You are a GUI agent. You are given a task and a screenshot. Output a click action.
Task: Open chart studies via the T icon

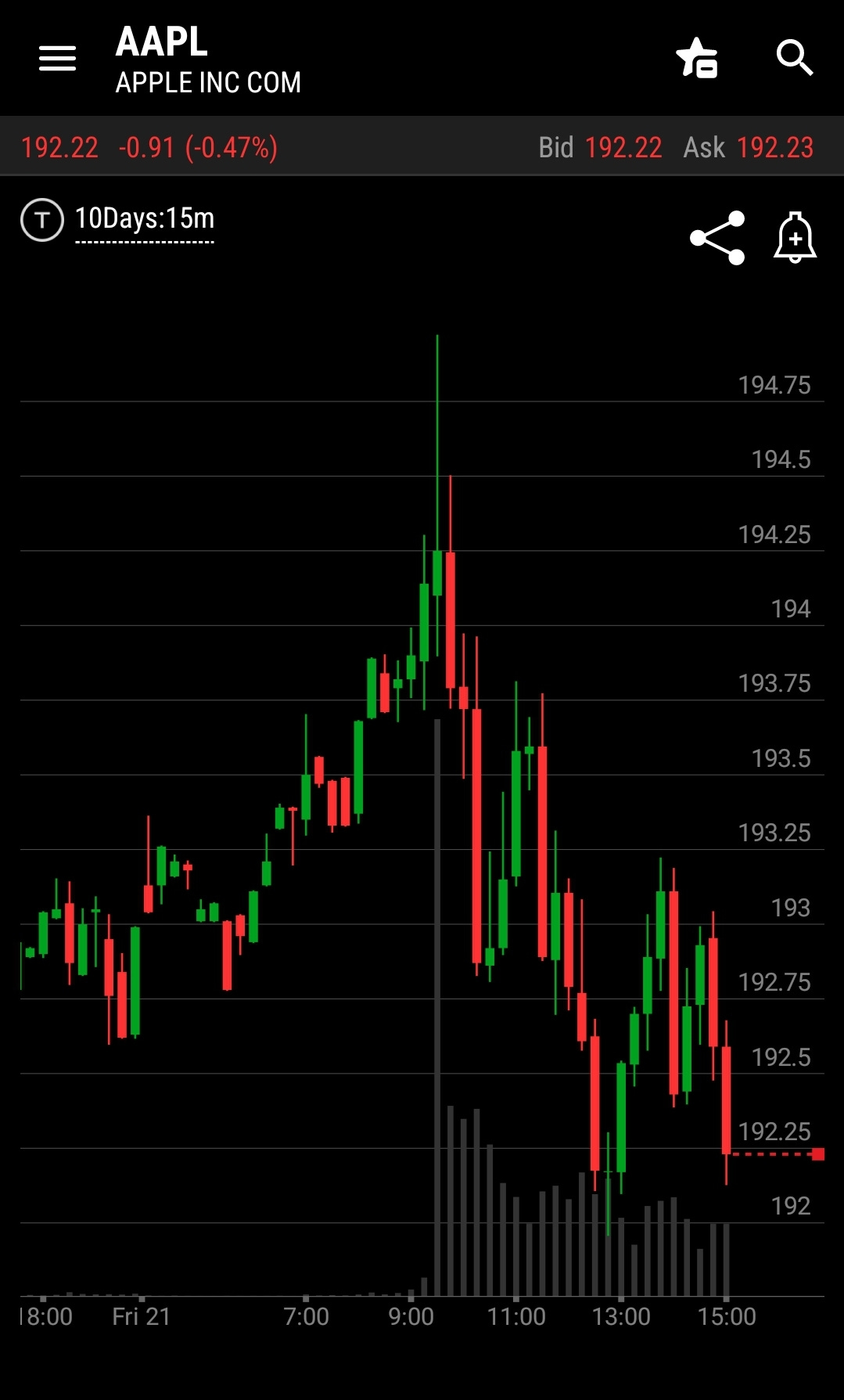42,220
